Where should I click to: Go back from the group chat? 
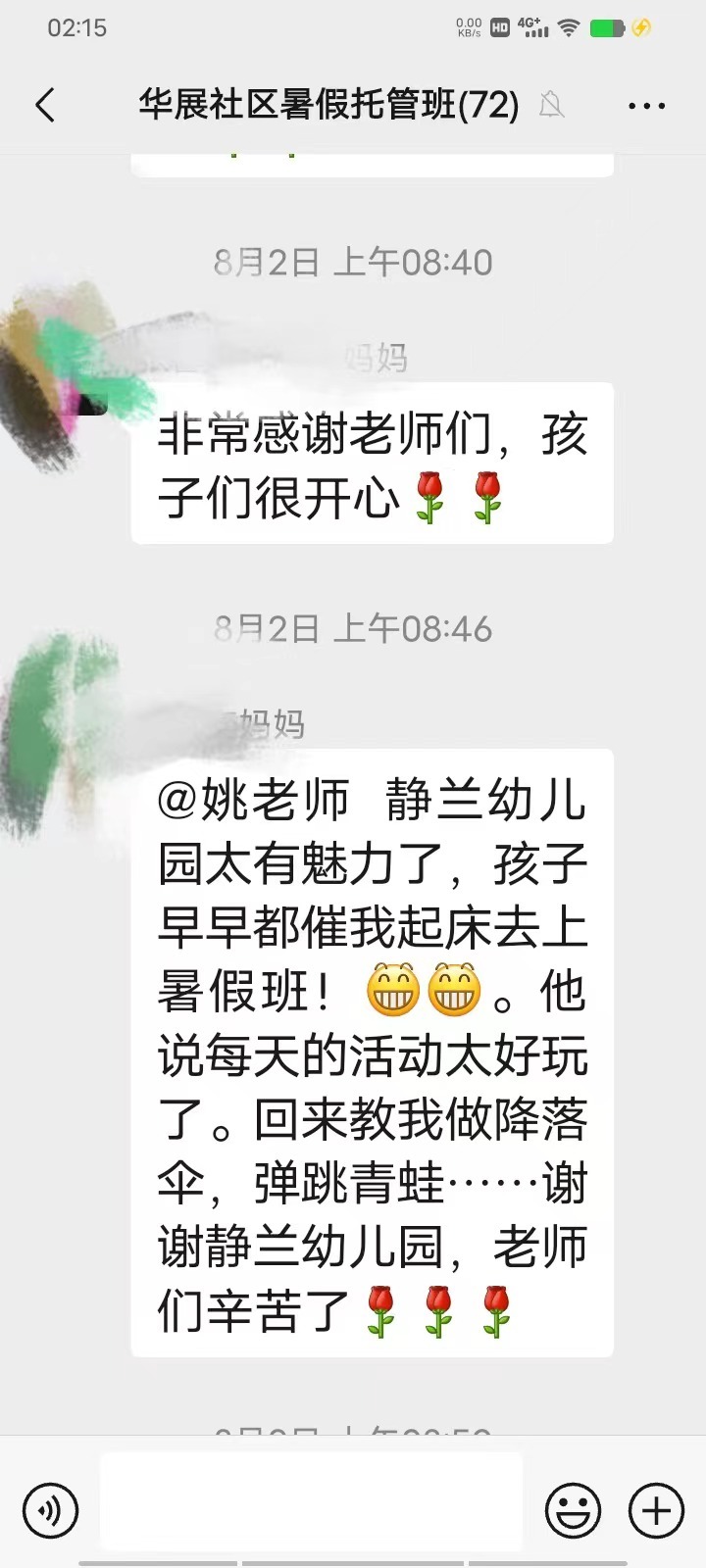pyautogui.click(x=45, y=105)
